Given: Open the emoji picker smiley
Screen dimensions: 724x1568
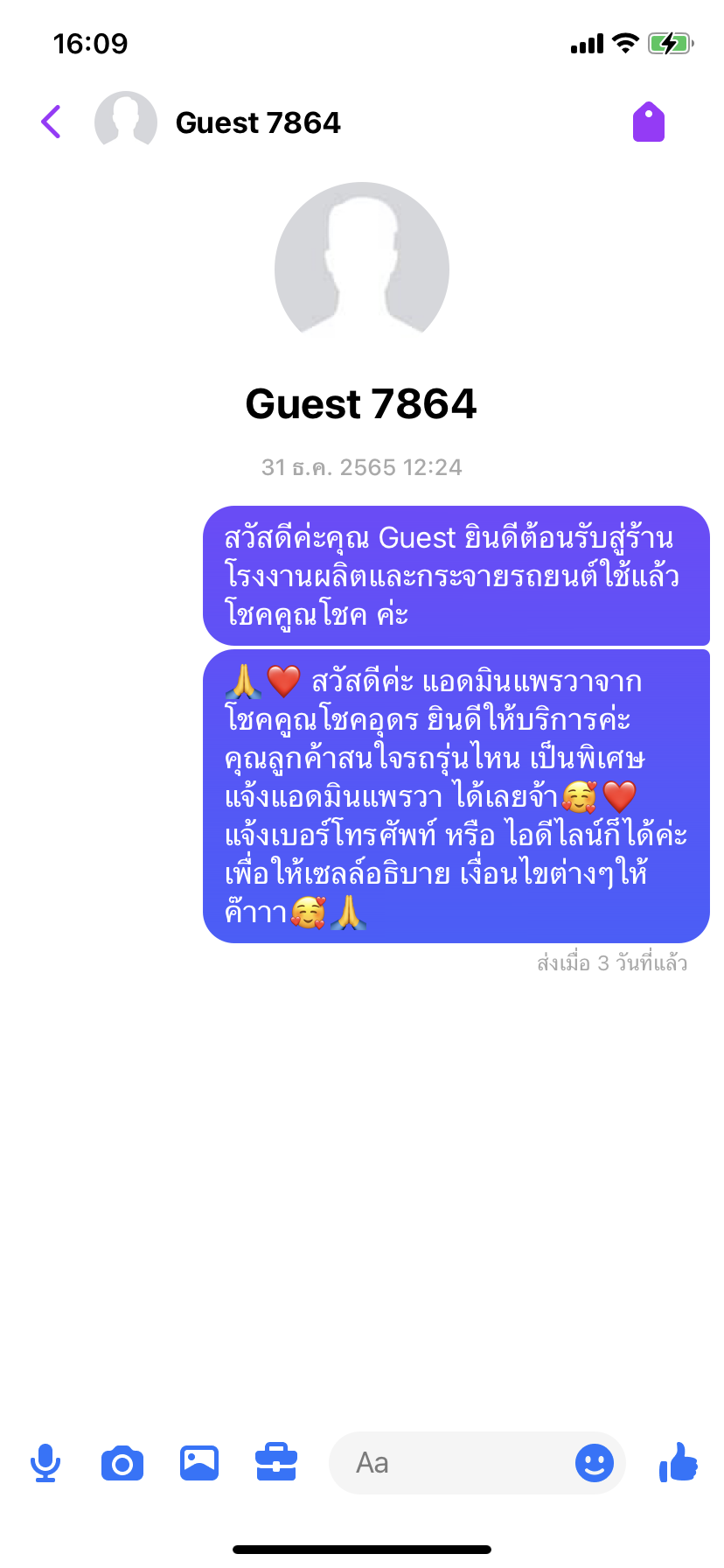Looking at the screenshot, I should (x=595, y=1462).
